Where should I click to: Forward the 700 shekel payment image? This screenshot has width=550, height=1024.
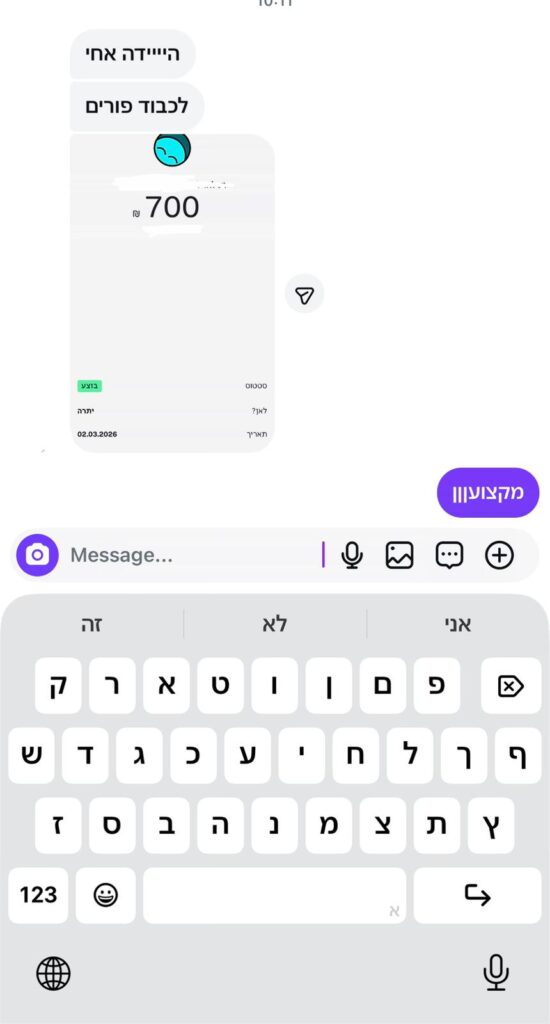coord(304,294)
